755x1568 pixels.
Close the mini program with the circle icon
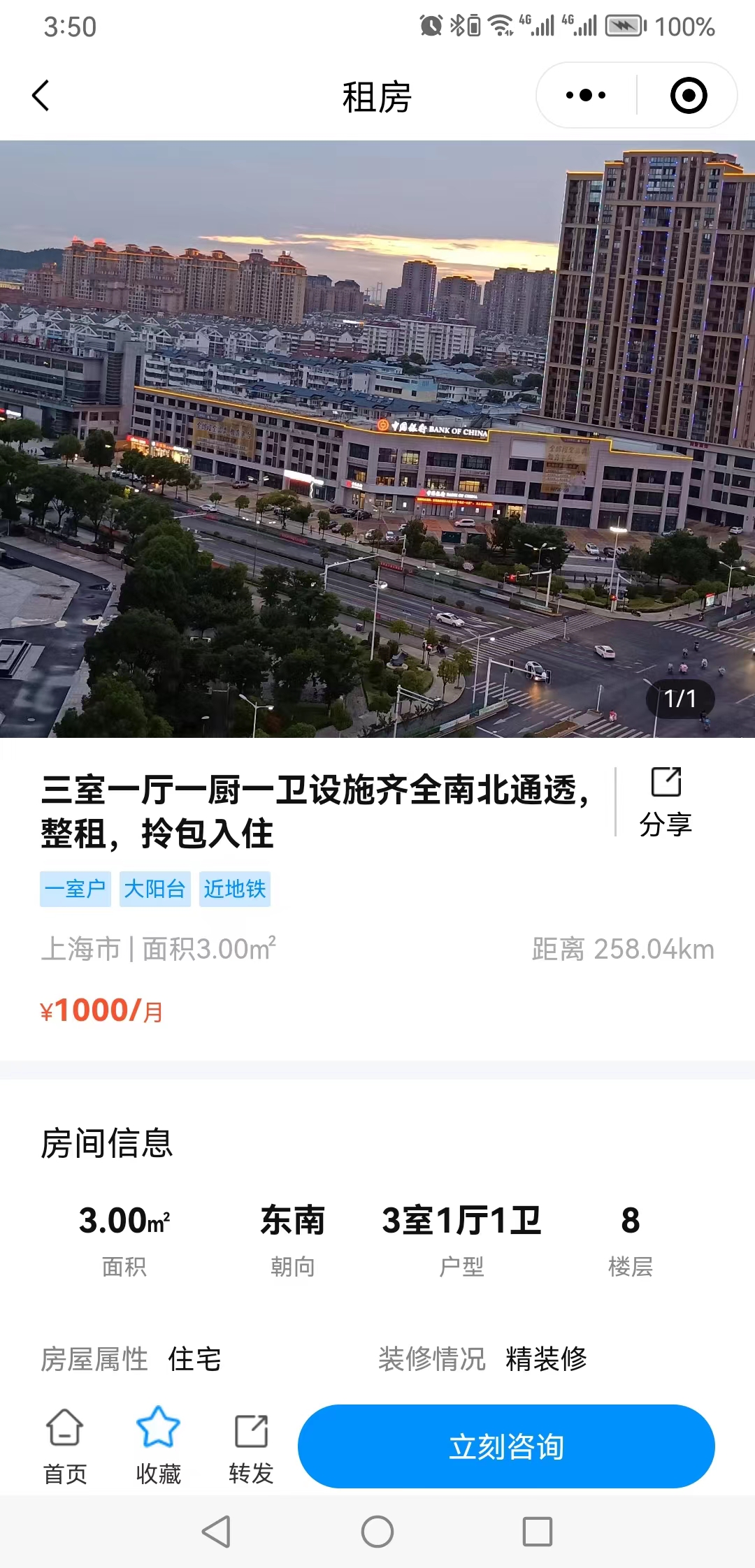click(689, 96)
